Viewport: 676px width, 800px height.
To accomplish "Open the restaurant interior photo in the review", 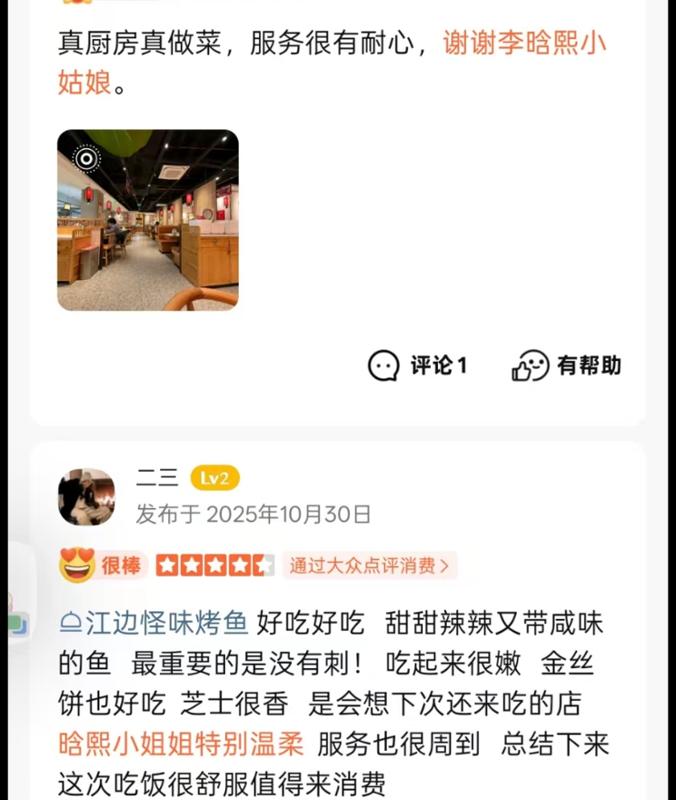I will 148,220.
